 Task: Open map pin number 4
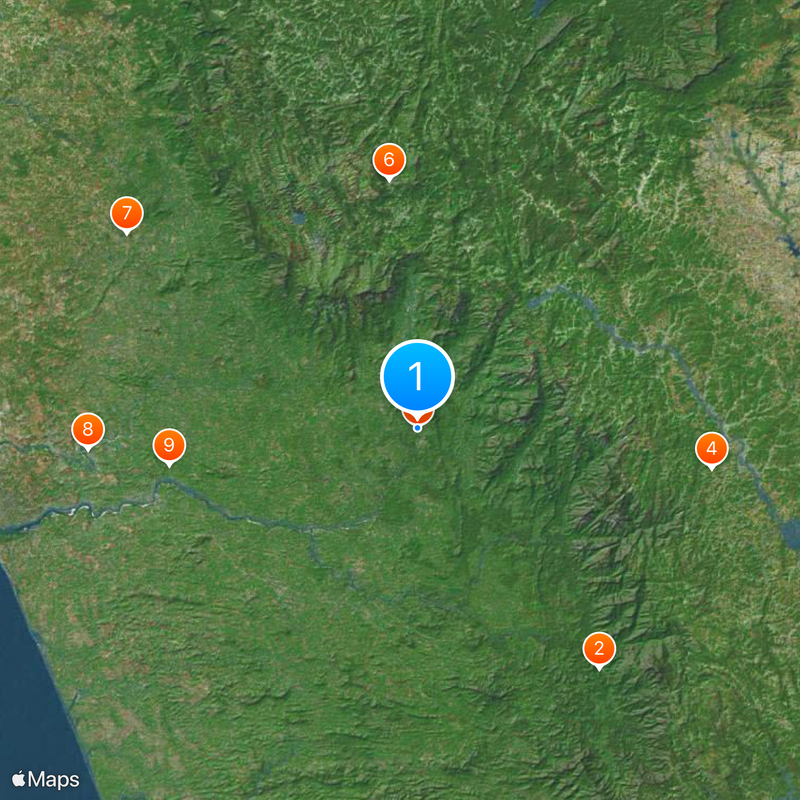click(711, 450)
